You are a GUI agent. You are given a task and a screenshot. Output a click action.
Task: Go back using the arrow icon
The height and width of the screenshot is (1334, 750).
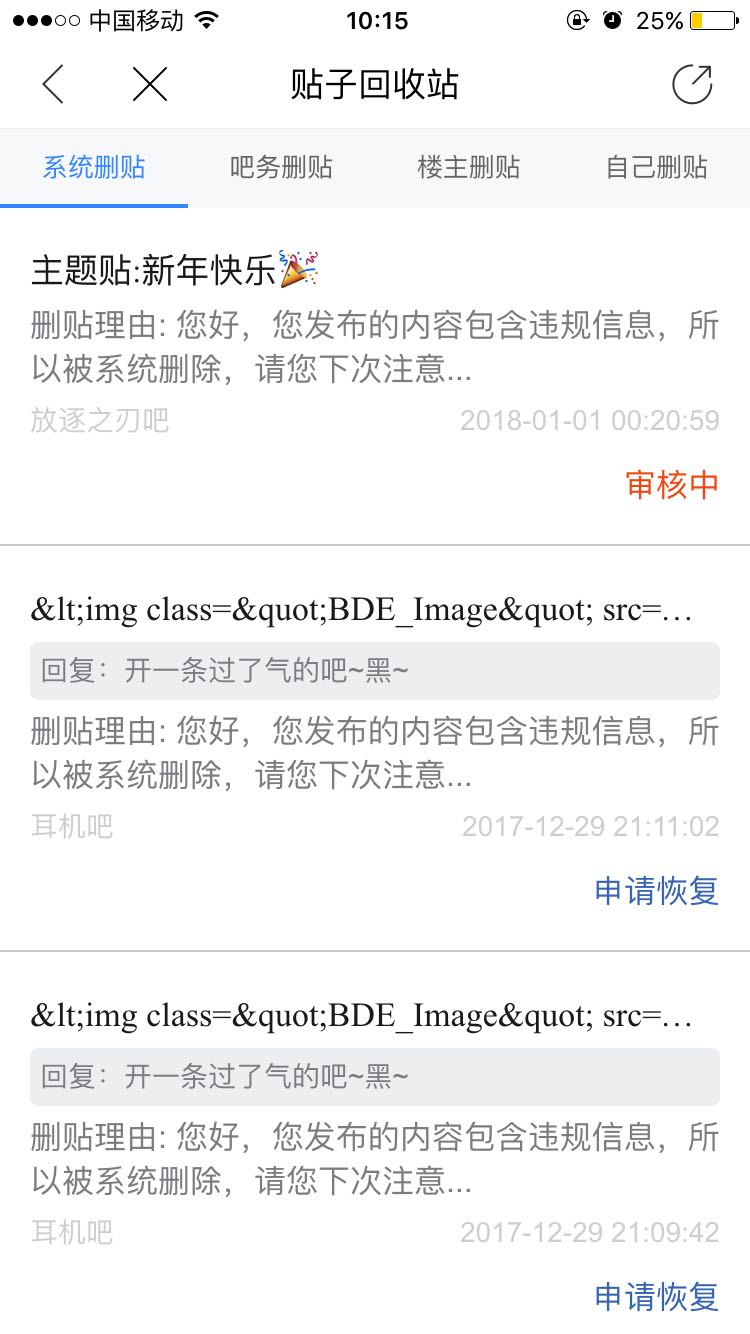[53, 85]
